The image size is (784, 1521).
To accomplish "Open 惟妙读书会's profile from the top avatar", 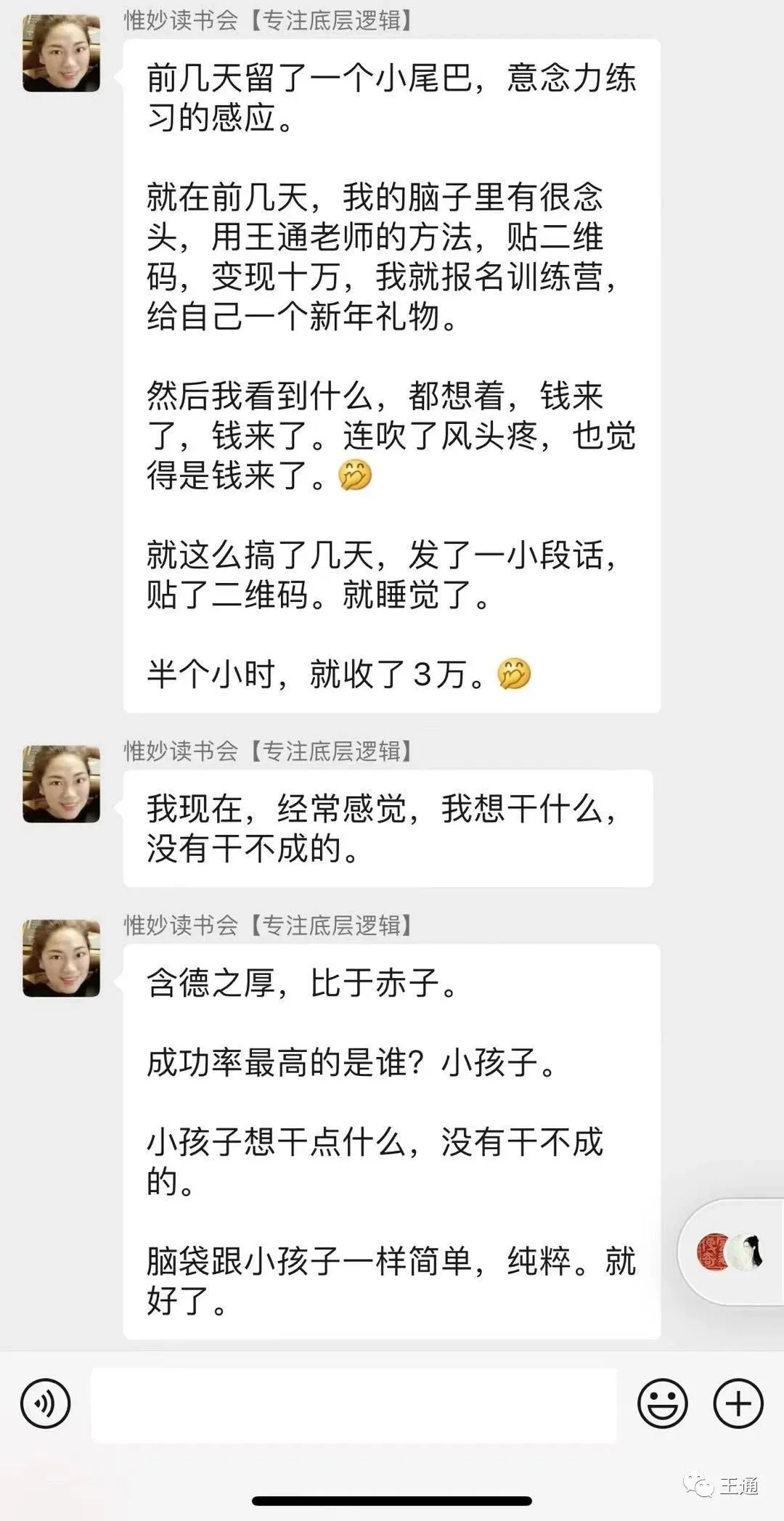I will coord(62,51).
